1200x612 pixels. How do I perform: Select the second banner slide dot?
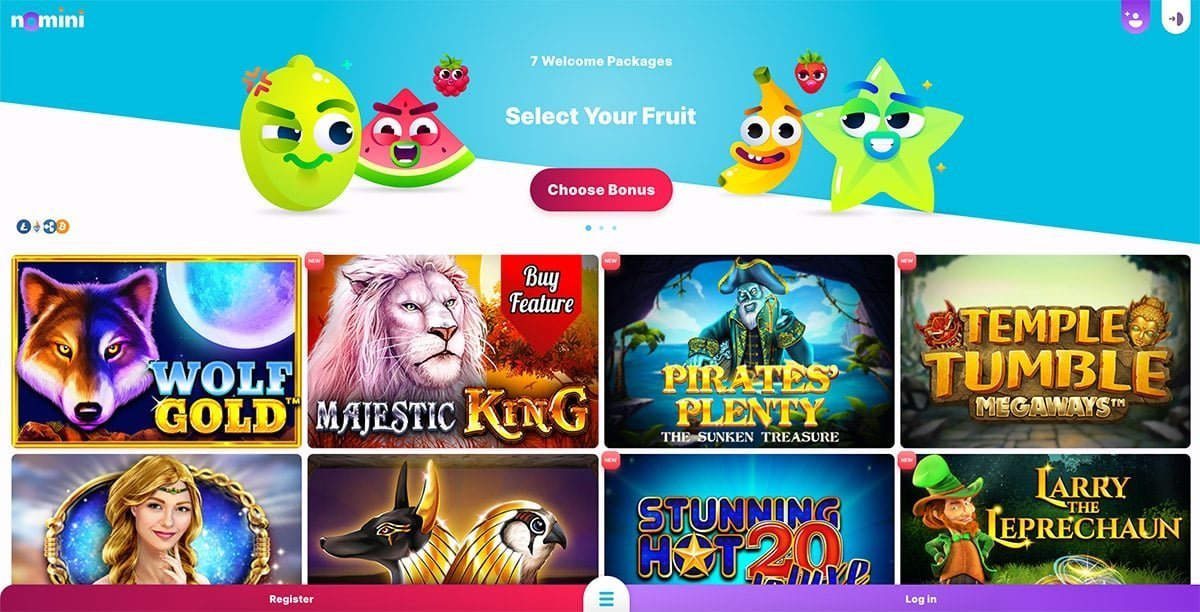click(601, 228)
